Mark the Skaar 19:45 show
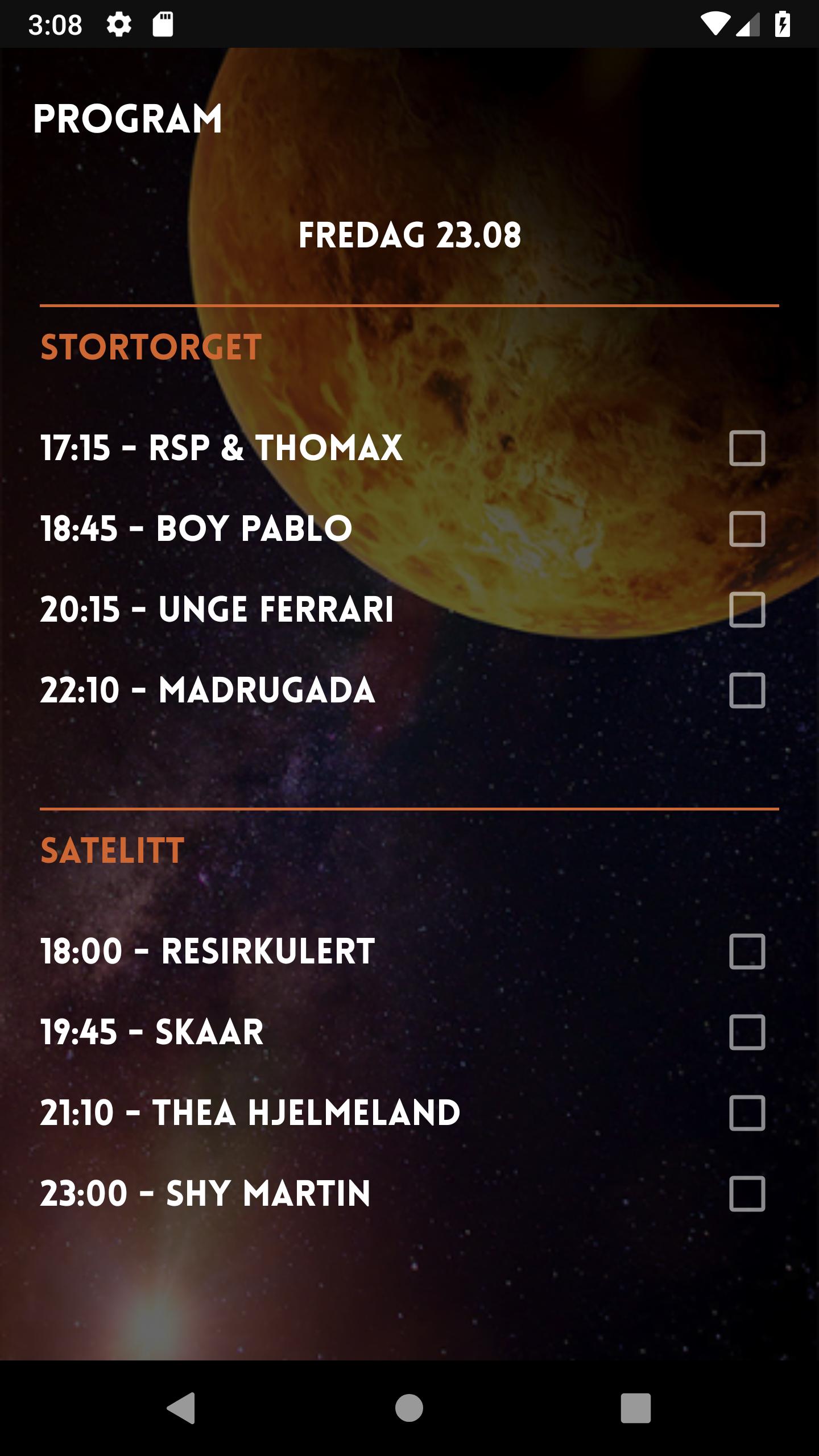Image resolution: width=819 pixels, height=1456 pixels. click(x=747, y=1032)
